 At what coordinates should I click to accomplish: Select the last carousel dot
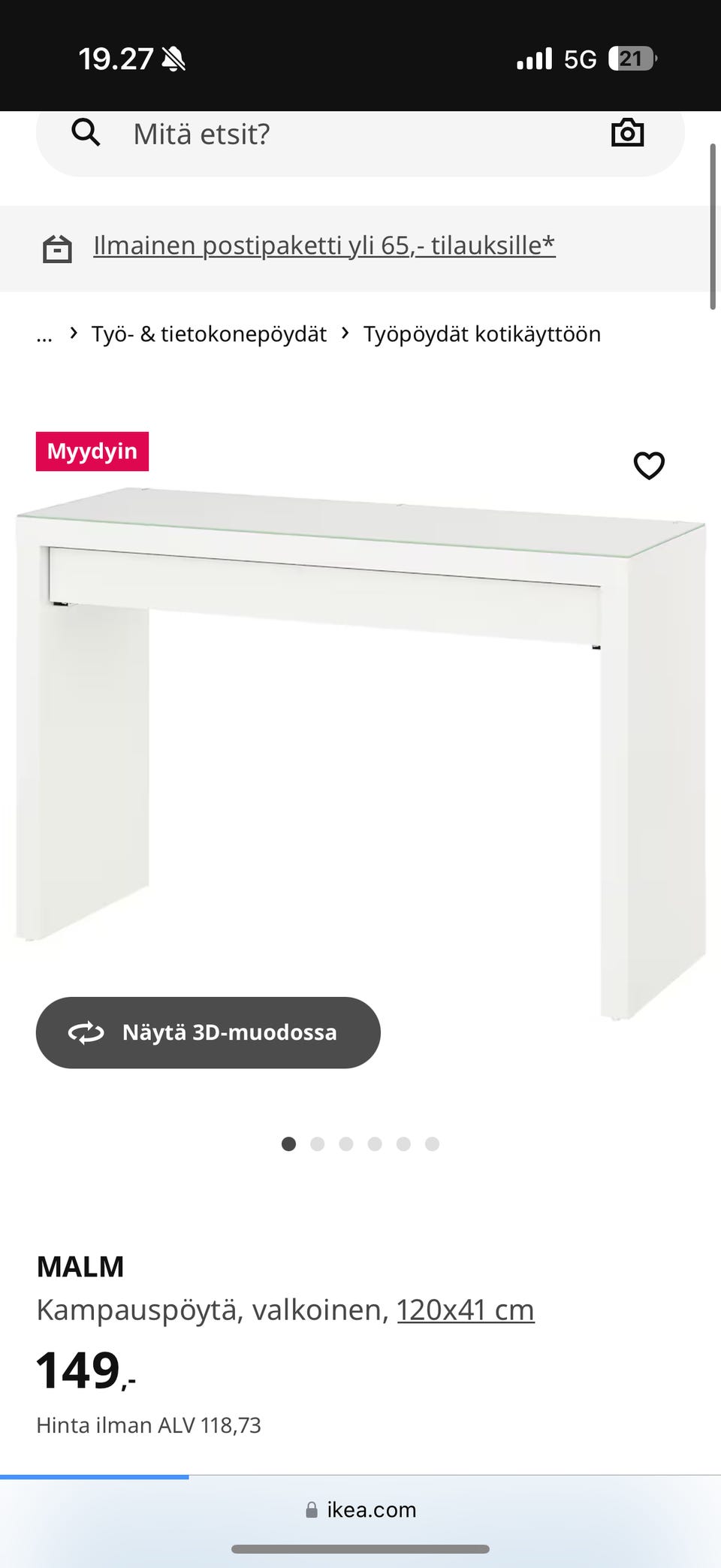(432, 1144)
